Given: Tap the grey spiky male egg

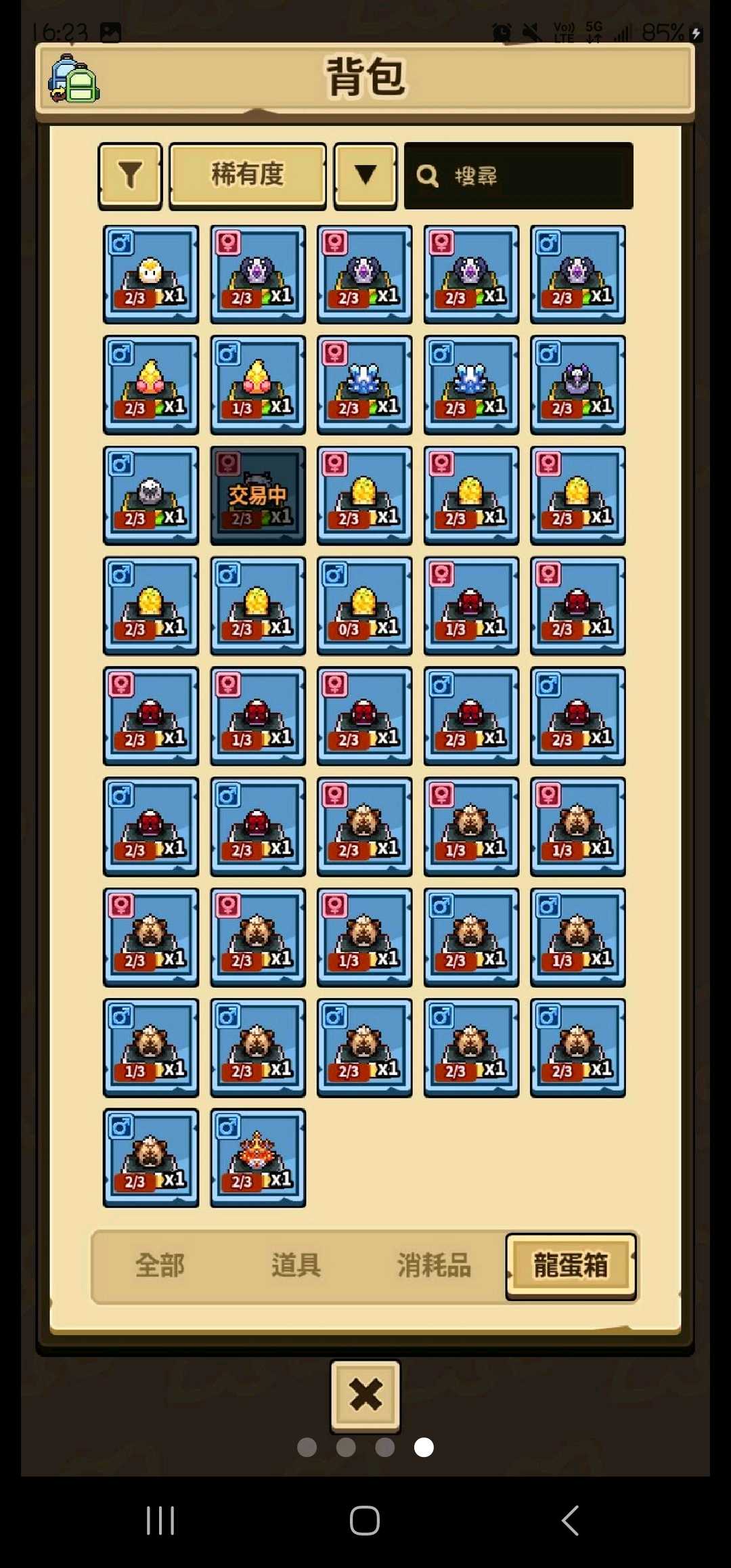Looking at the screenshot, I should coord(151,496).
